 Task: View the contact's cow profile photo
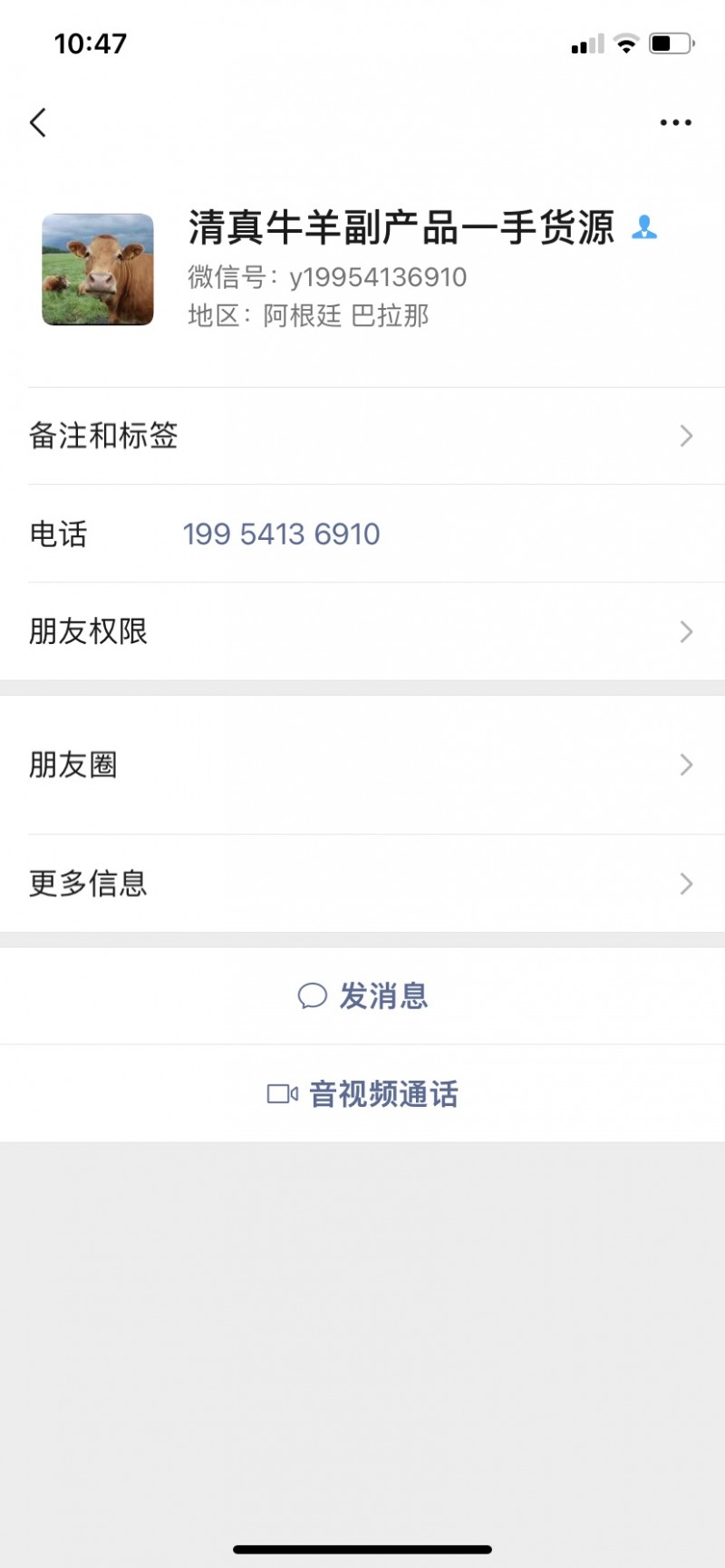click(98, 270)
